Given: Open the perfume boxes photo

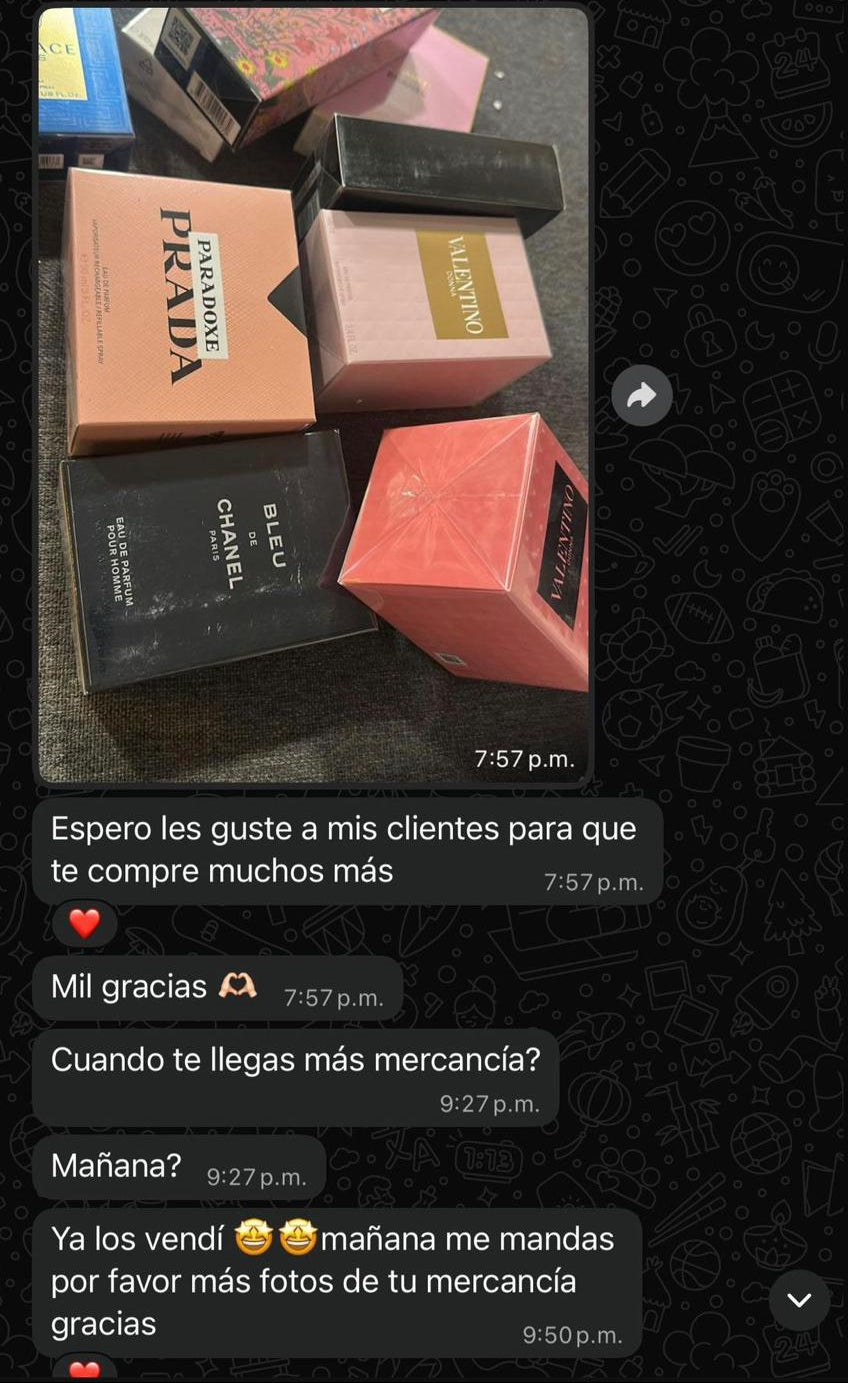Looking at the screenshot, I should 313,395.
